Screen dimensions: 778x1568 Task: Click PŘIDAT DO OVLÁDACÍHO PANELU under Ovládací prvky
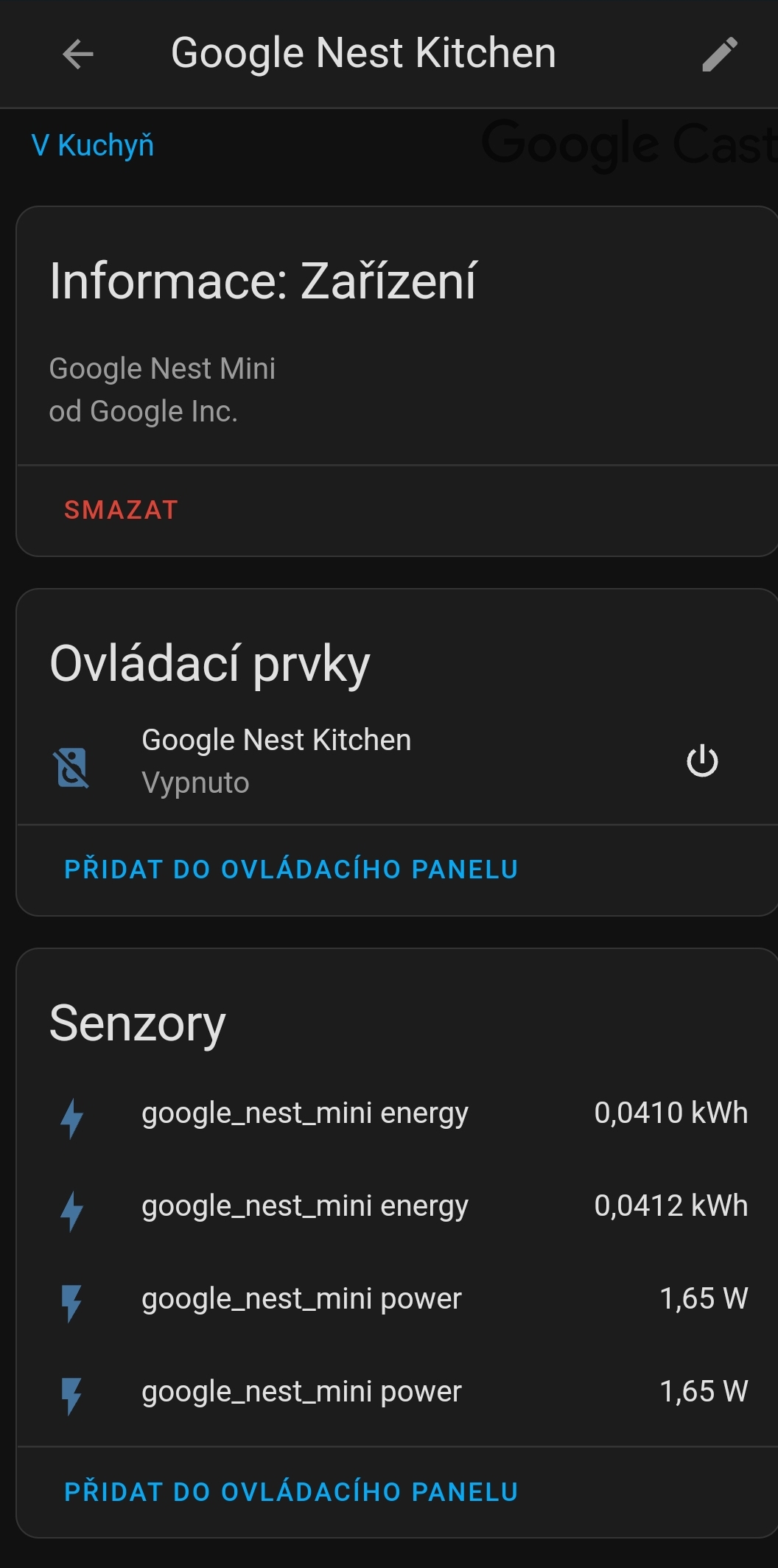click(x=292, y=869)
